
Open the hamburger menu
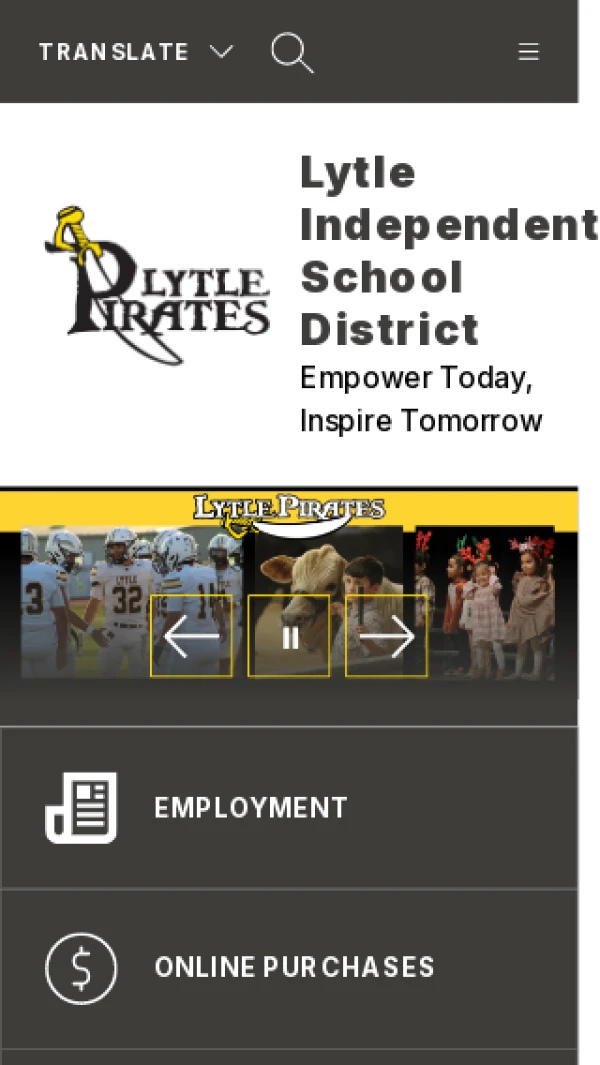pyautogui.click(x=529, y=52)
